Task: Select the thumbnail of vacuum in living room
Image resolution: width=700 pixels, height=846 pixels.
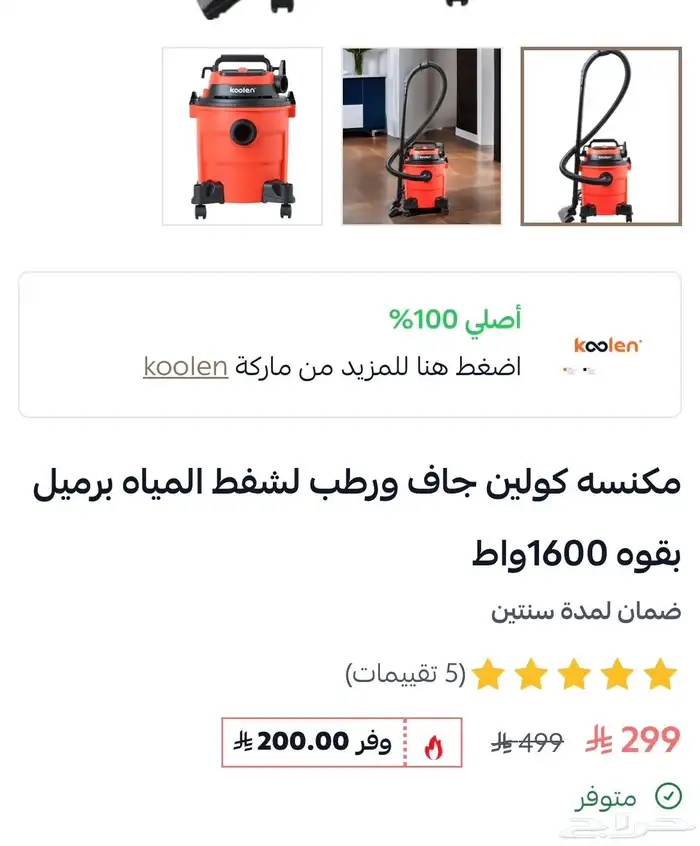Action: 422,136
